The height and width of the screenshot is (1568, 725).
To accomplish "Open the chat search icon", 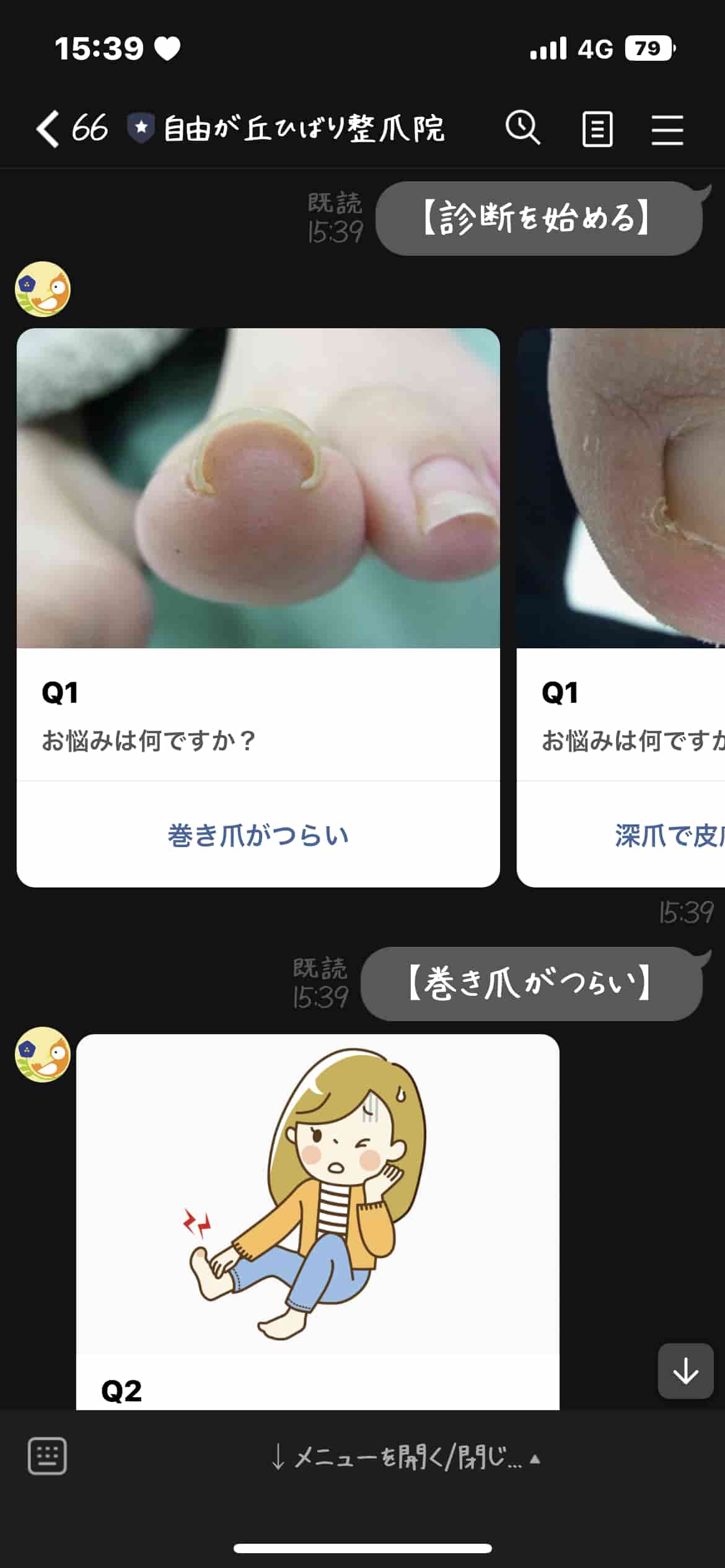I will coord(522,128).
